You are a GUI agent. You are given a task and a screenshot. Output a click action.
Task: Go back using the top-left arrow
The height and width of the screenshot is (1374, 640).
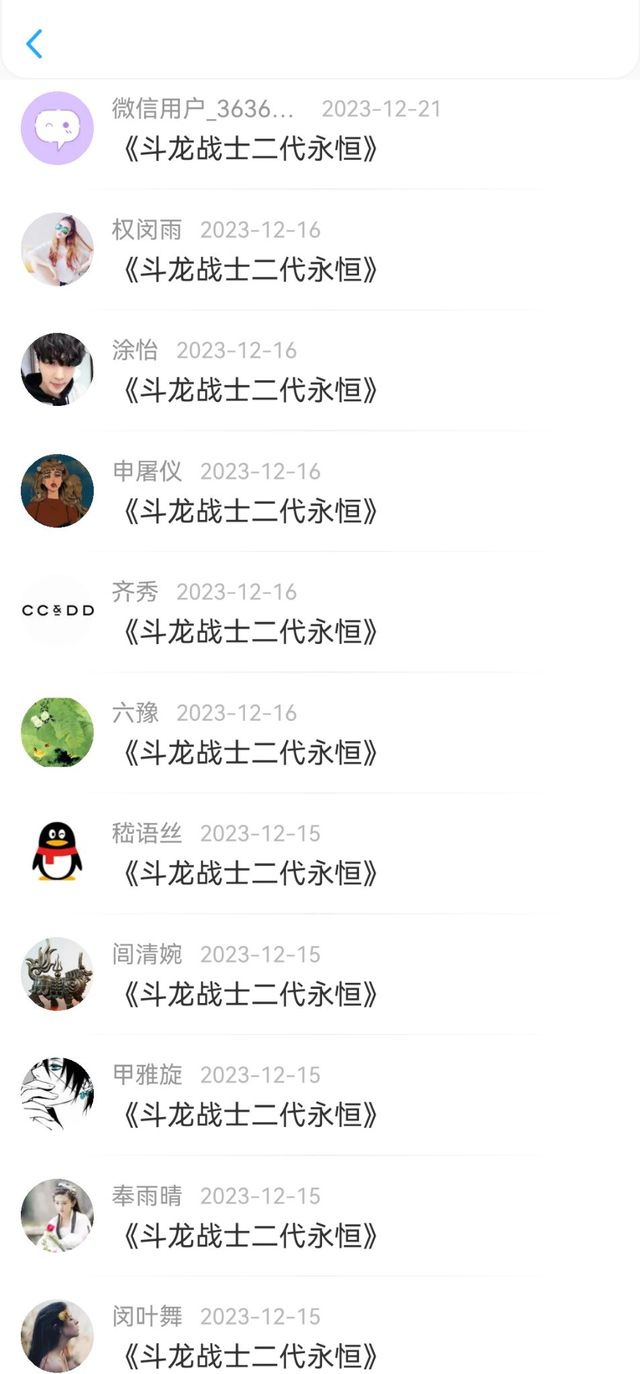pos(35,44)
